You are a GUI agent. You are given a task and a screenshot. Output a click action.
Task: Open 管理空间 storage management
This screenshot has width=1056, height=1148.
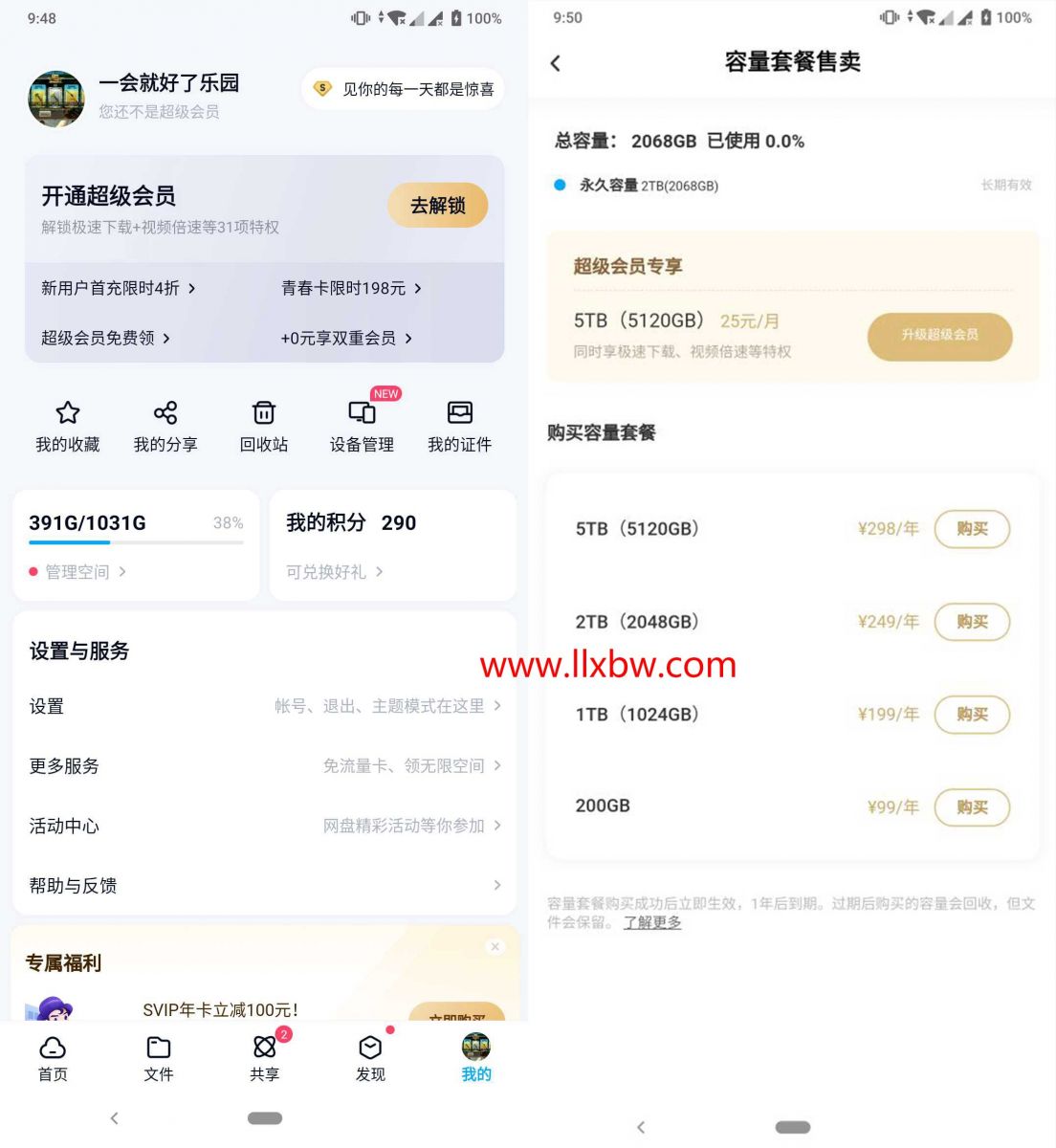pos(78,572)
